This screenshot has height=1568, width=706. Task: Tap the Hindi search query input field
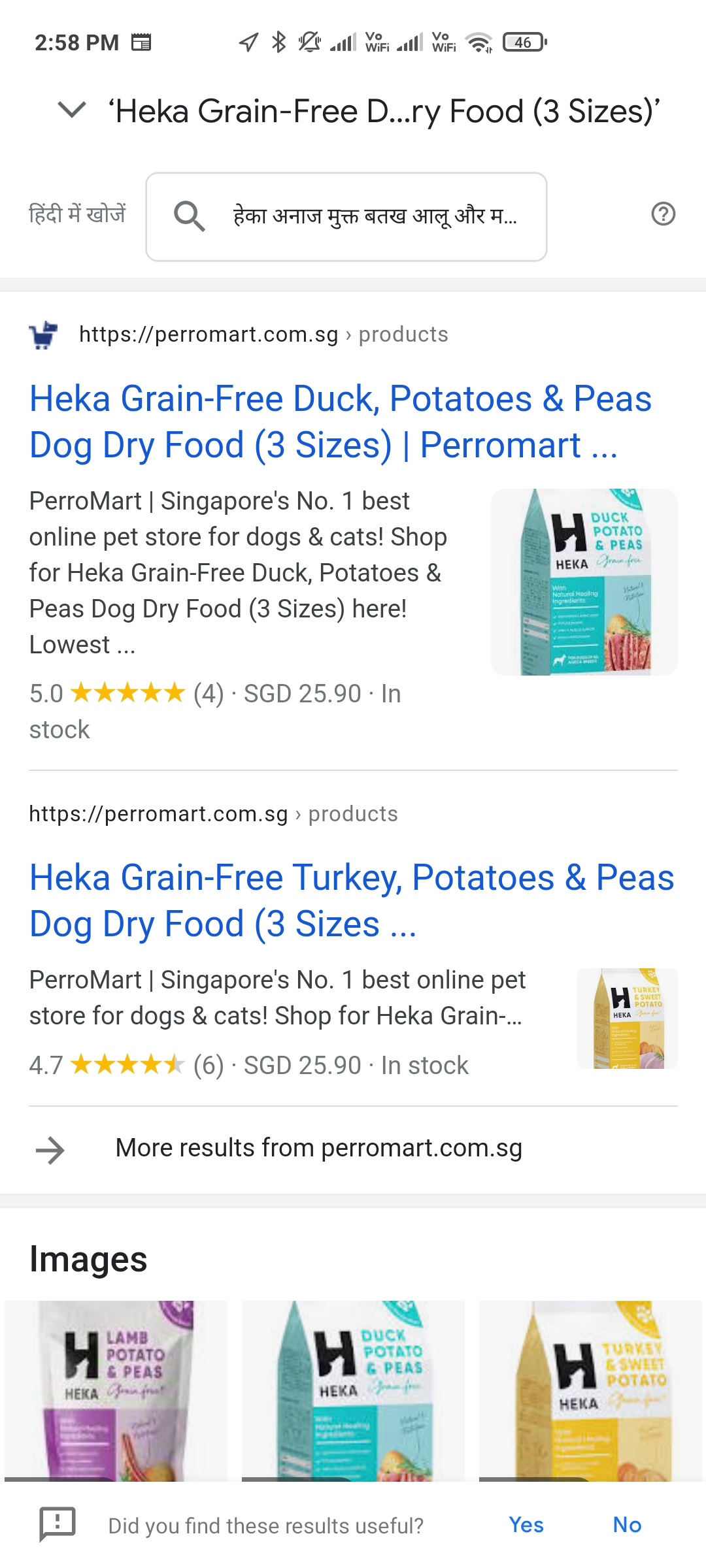[x=373, y=216]
